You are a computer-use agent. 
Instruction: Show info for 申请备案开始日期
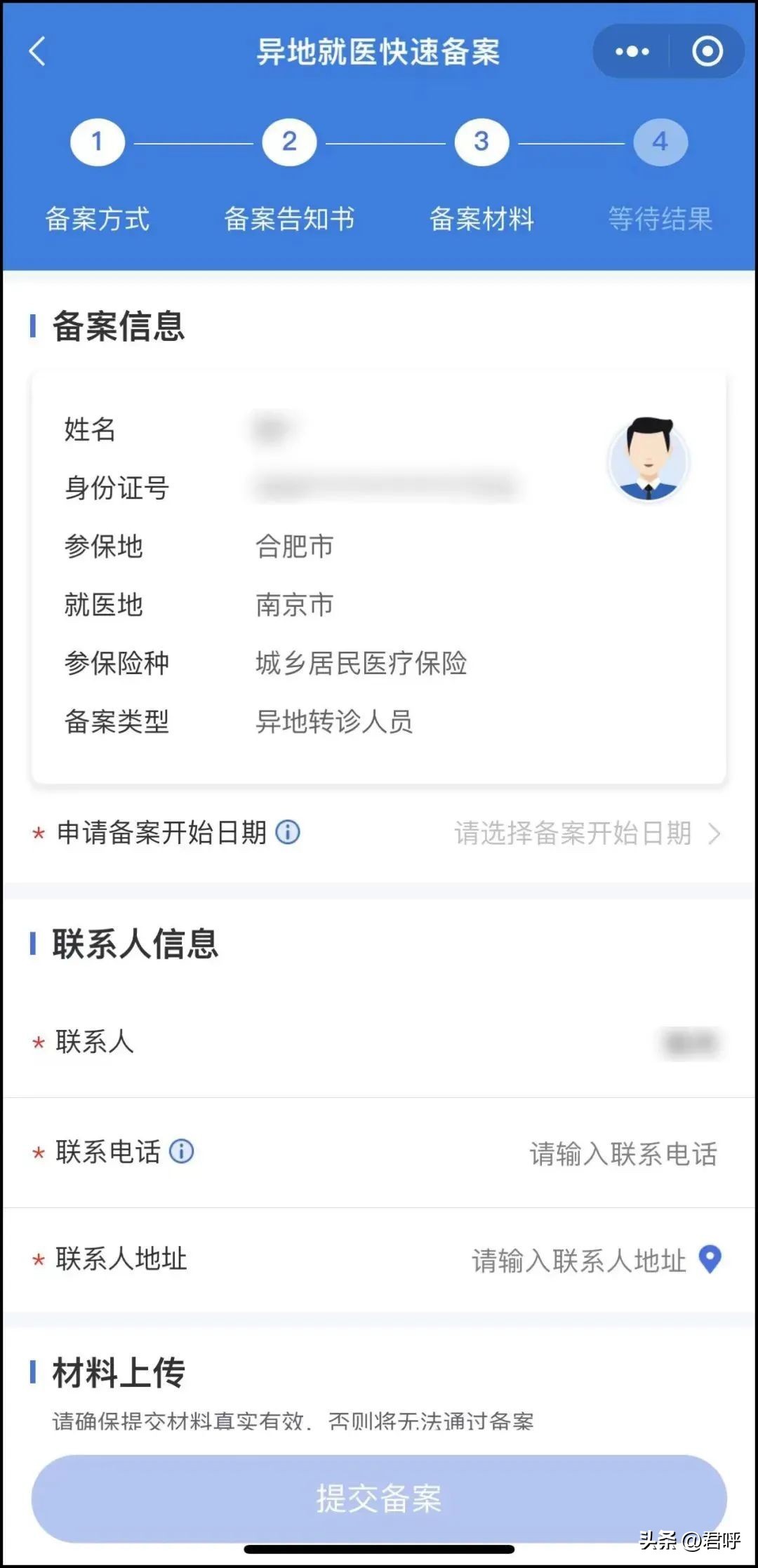[288, 832]
